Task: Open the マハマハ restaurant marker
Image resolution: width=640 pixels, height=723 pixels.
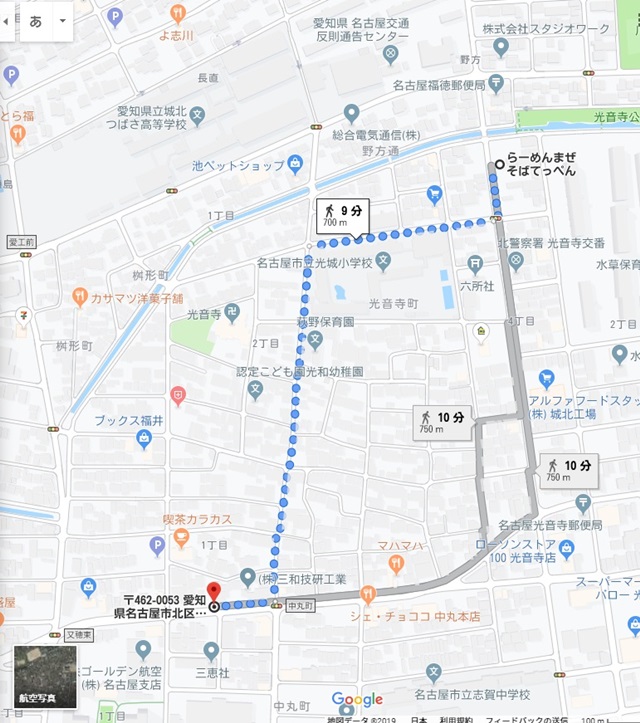Action: pyautogui.click(x=396, y=564)
